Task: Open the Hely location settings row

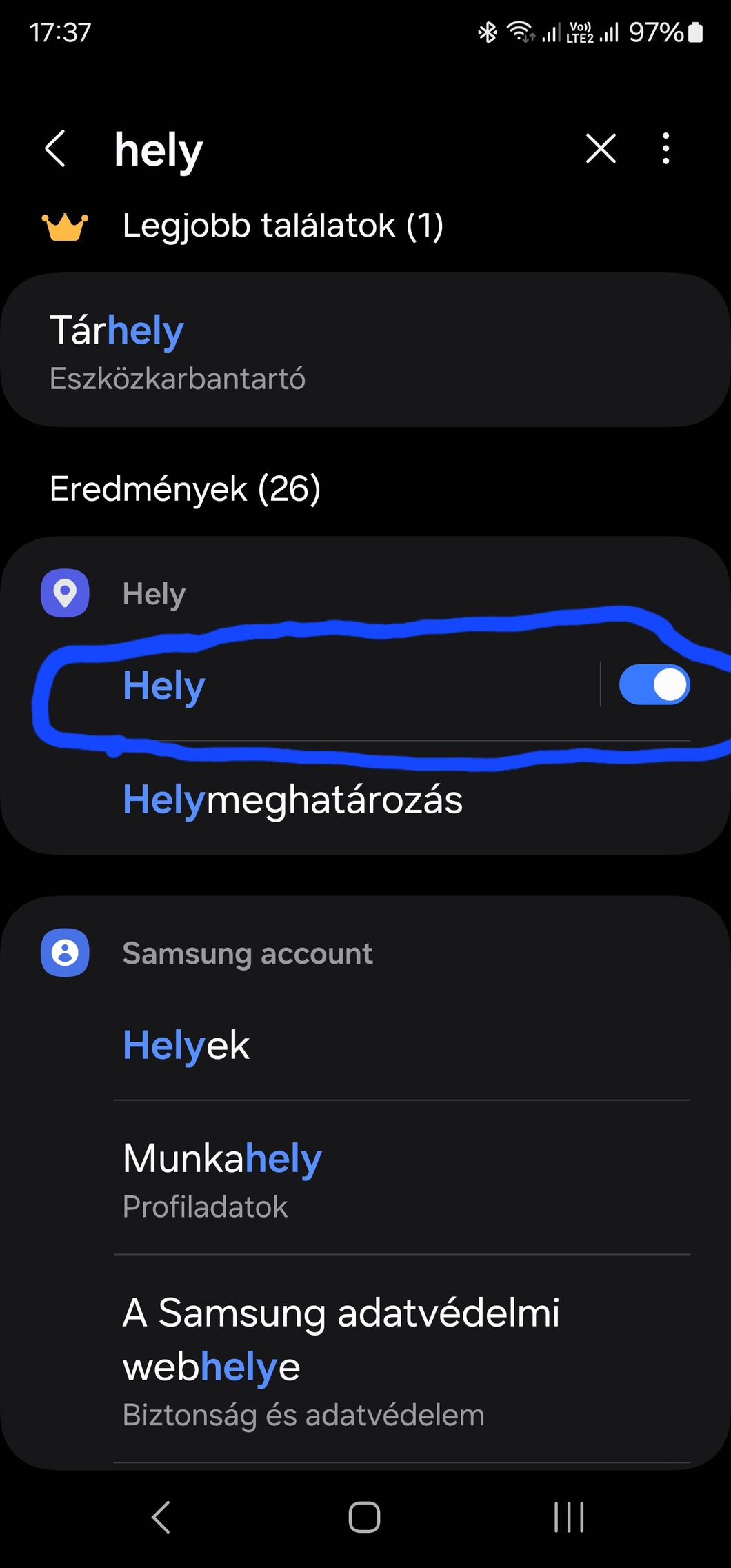Action: 345,686
